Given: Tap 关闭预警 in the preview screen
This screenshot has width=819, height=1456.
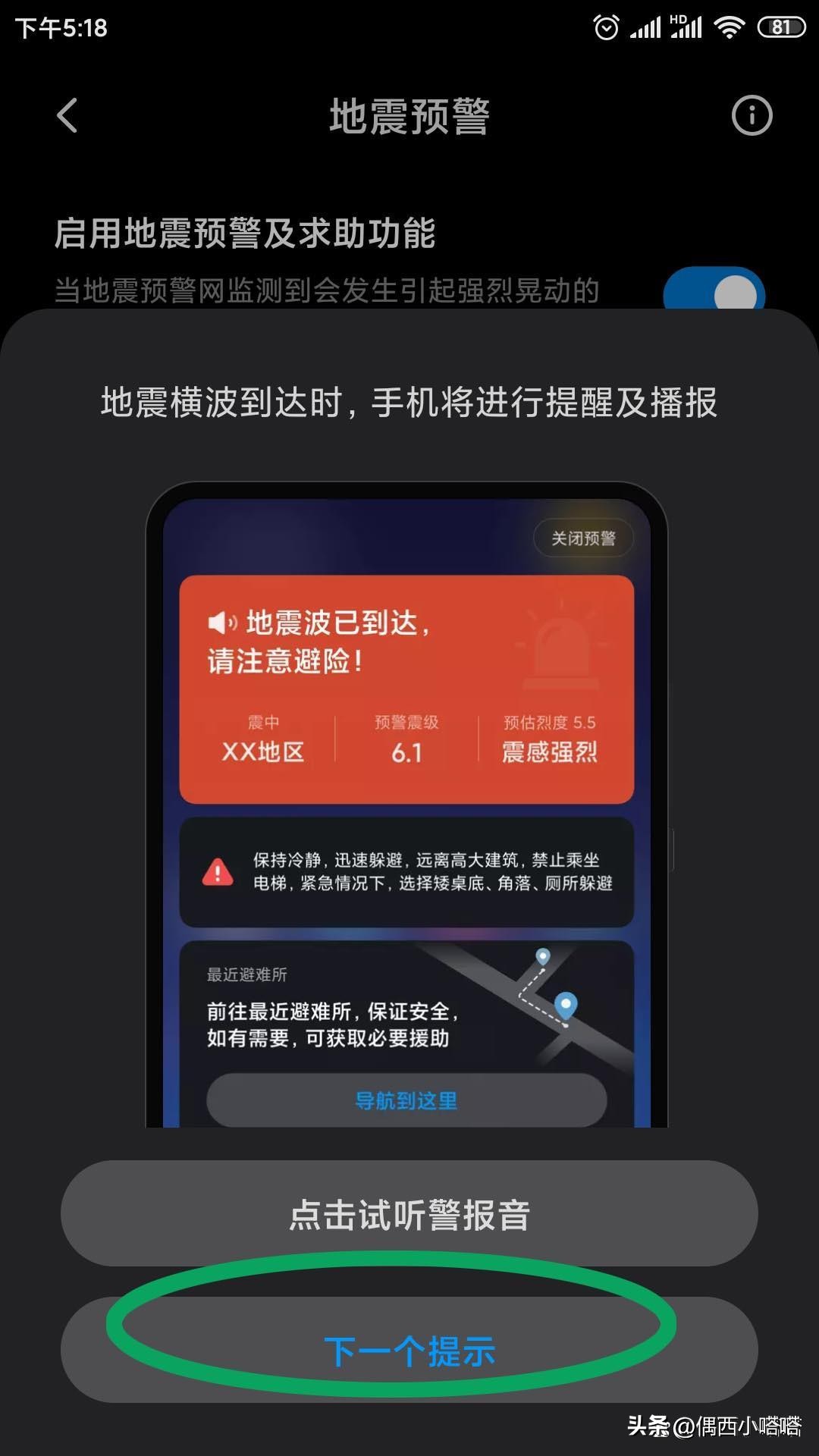Looking at the screenshot, I should (x=582, y=538).
